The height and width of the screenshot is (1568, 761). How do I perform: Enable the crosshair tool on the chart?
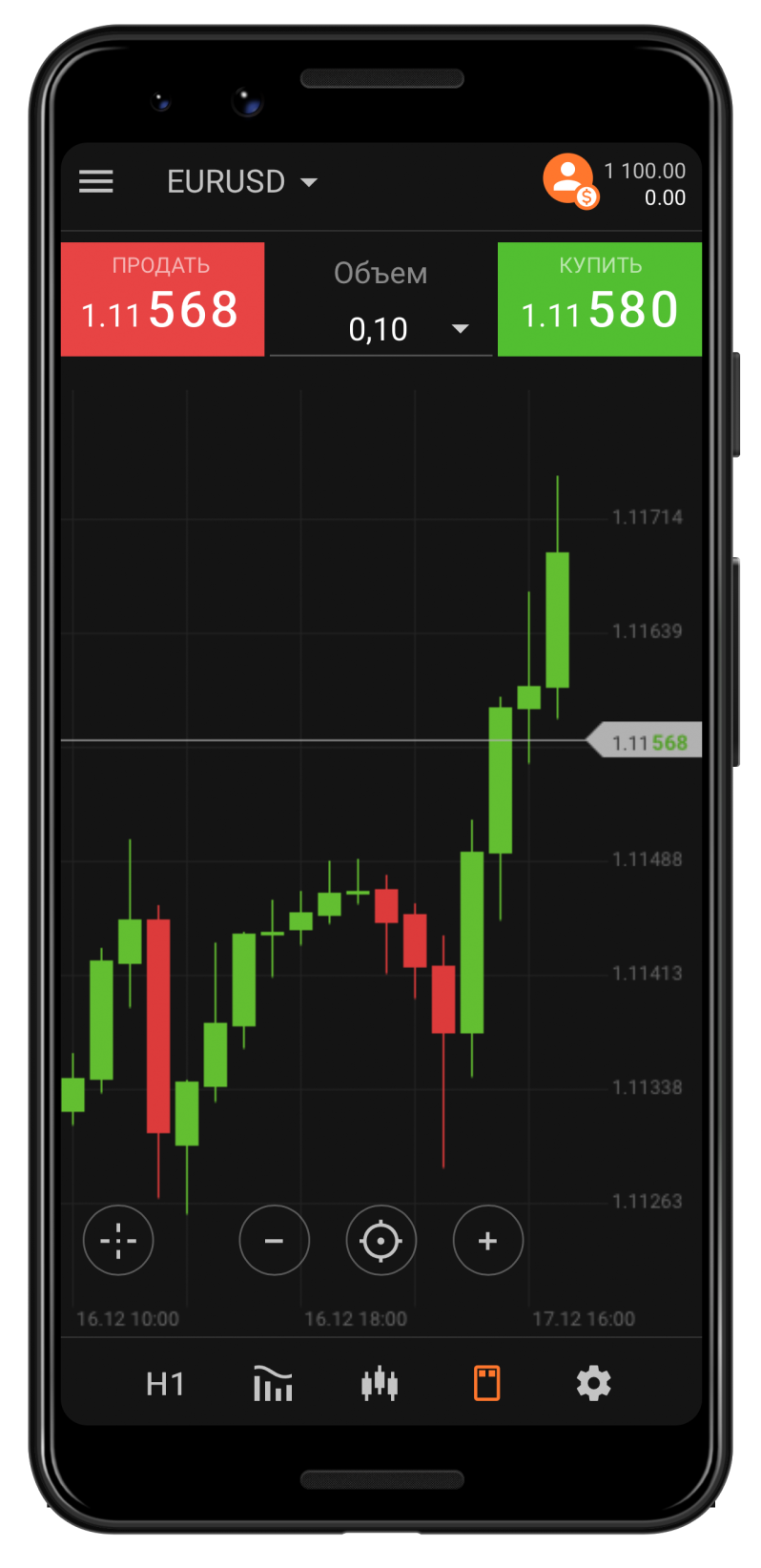pos(118,1240)
